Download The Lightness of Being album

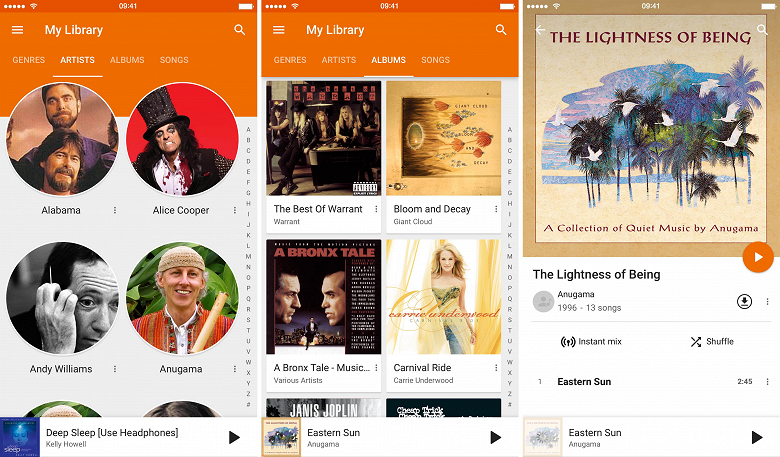[744, 301]
